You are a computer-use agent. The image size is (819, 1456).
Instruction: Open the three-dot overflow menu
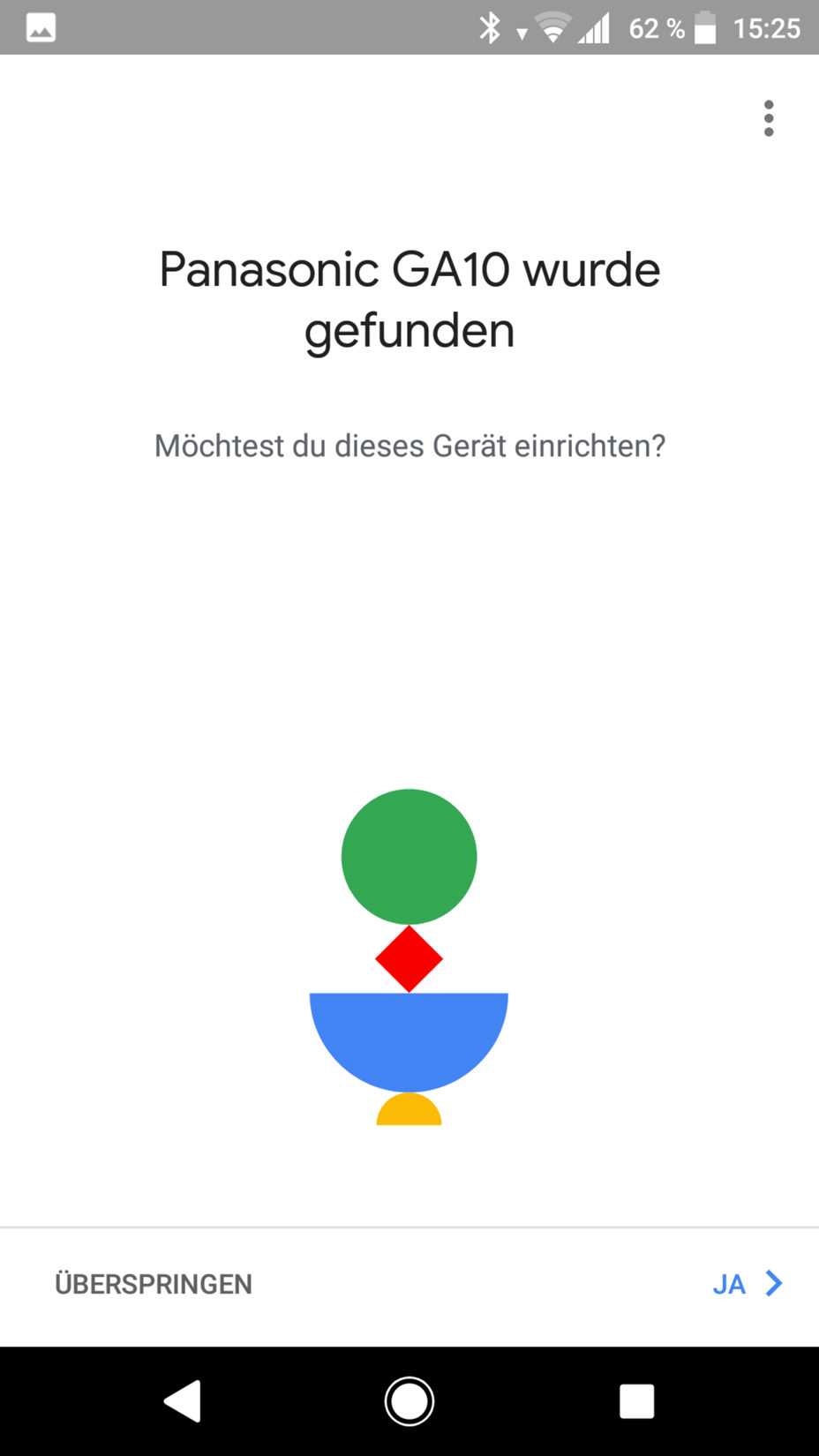pyautogui.click(x=769, y=118)
